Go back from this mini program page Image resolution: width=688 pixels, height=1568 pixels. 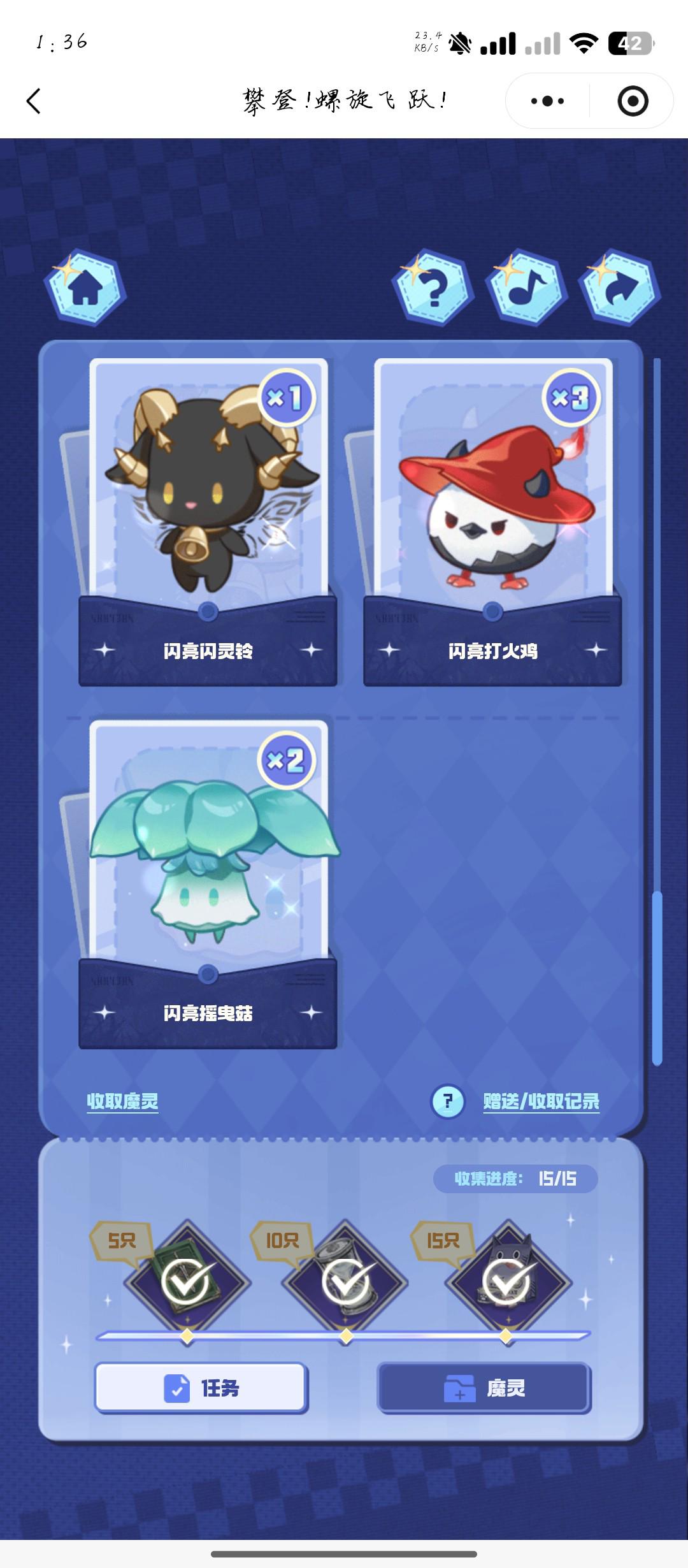point(34,101)
